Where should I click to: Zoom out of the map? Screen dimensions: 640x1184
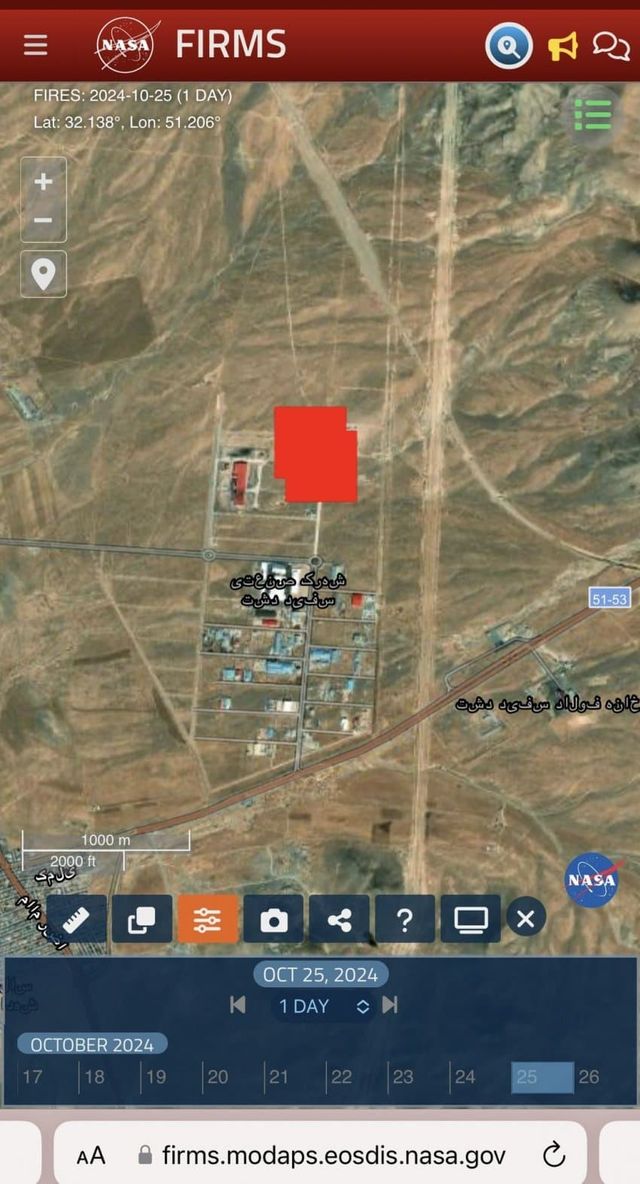coord(43,221)
